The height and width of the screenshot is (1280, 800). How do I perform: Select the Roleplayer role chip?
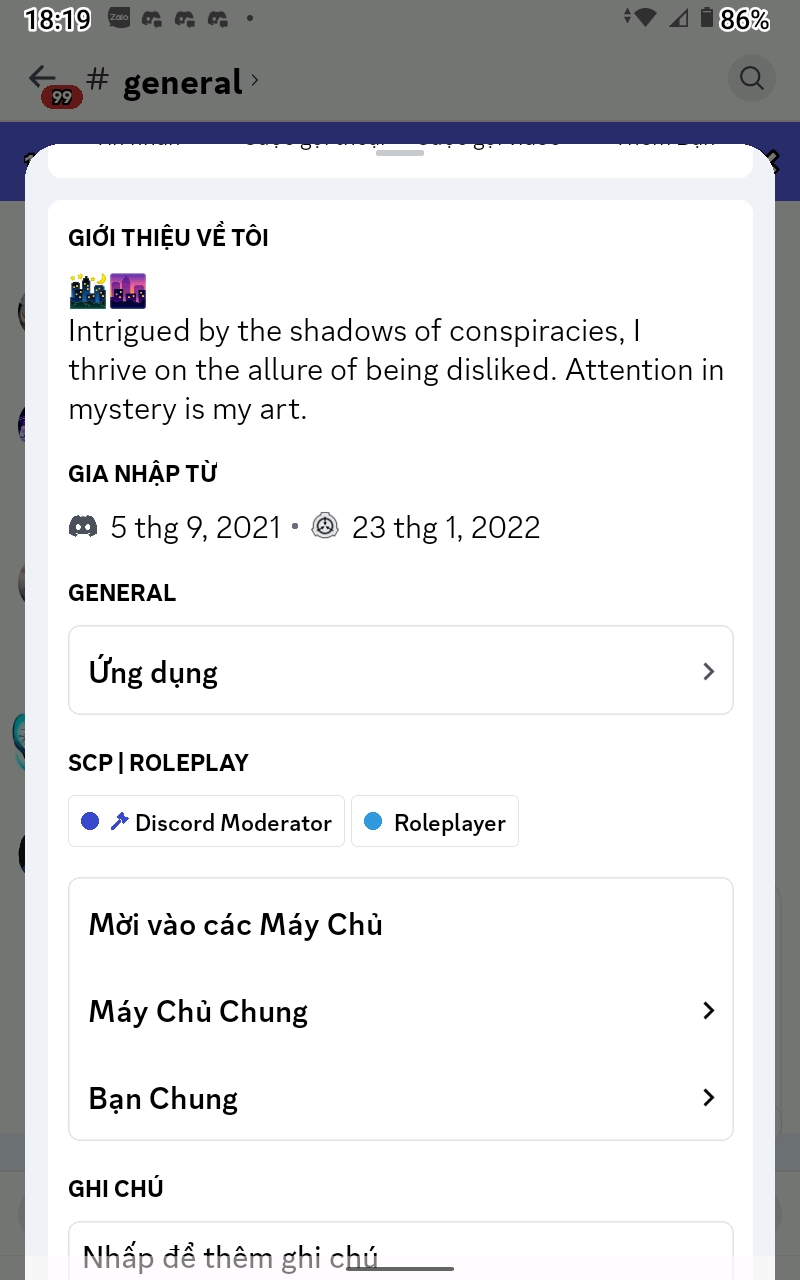click(x=435, y=822)
